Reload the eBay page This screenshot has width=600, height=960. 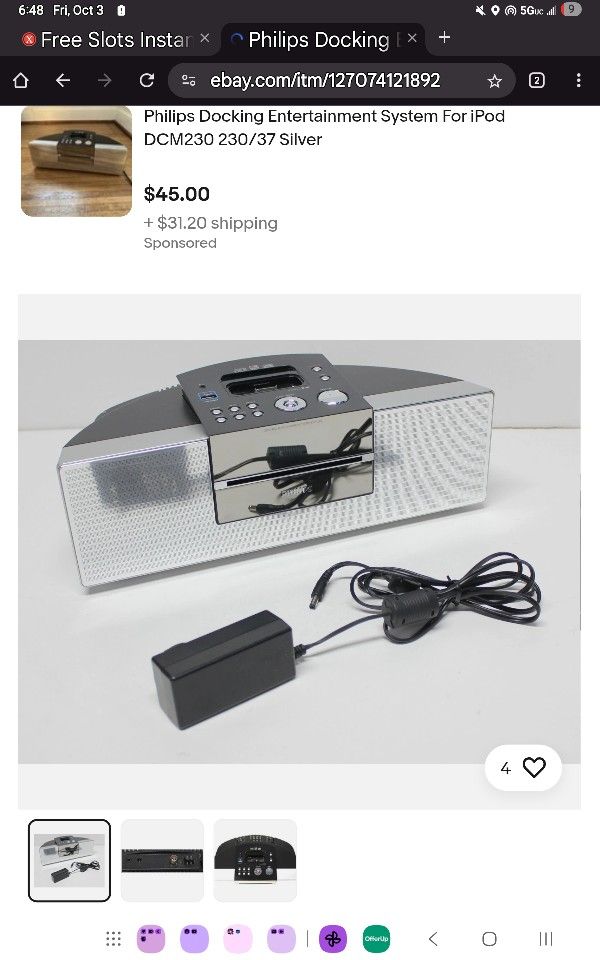[x=147, y=80]
